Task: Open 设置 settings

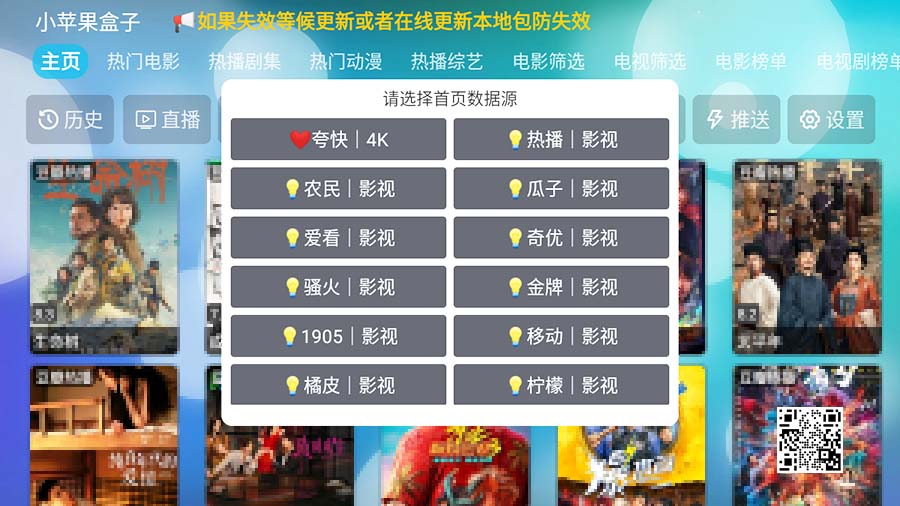Action: tap(831, 120)
